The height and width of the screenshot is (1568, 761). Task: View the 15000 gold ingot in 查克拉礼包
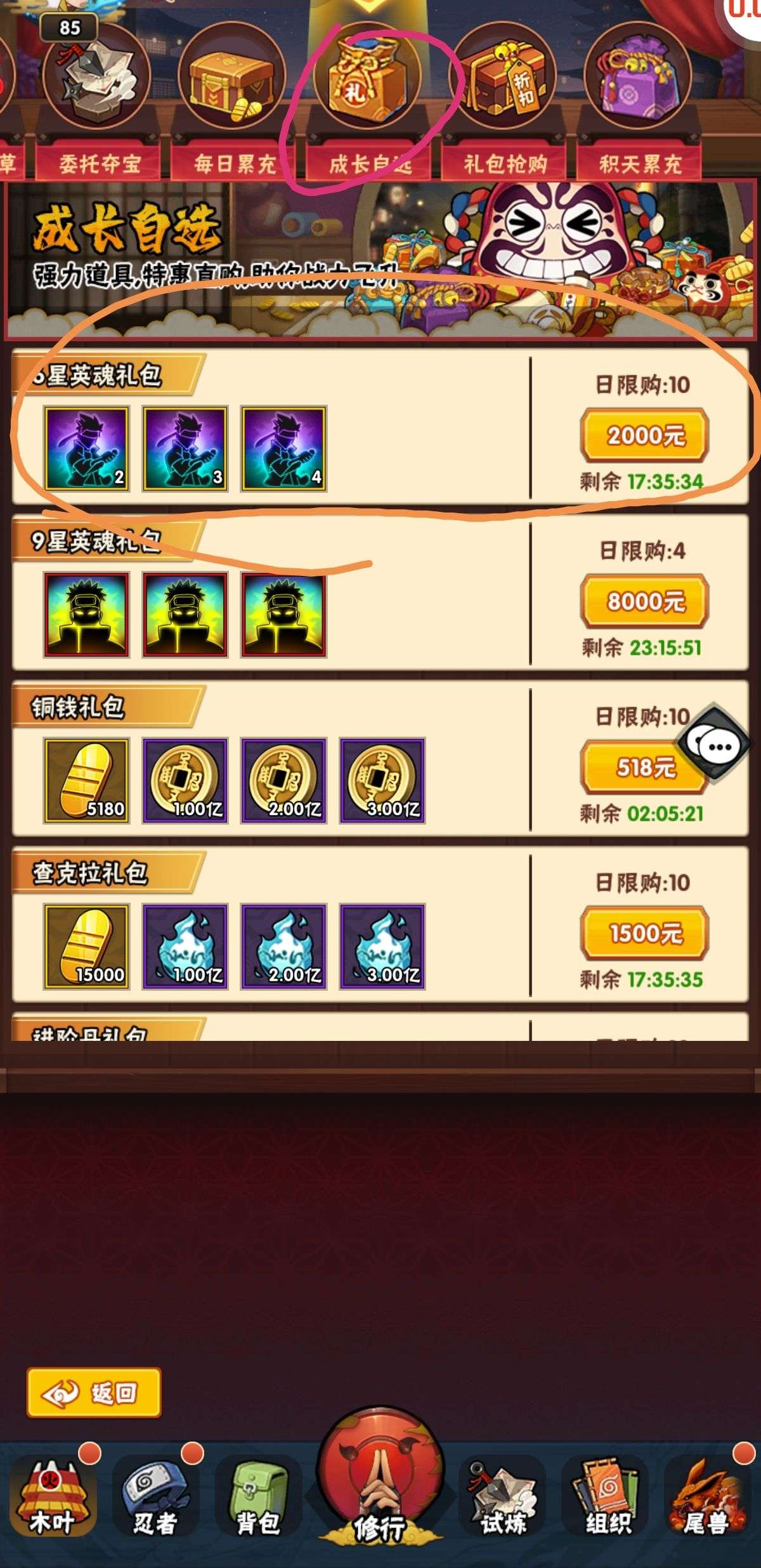pos(86,946)
